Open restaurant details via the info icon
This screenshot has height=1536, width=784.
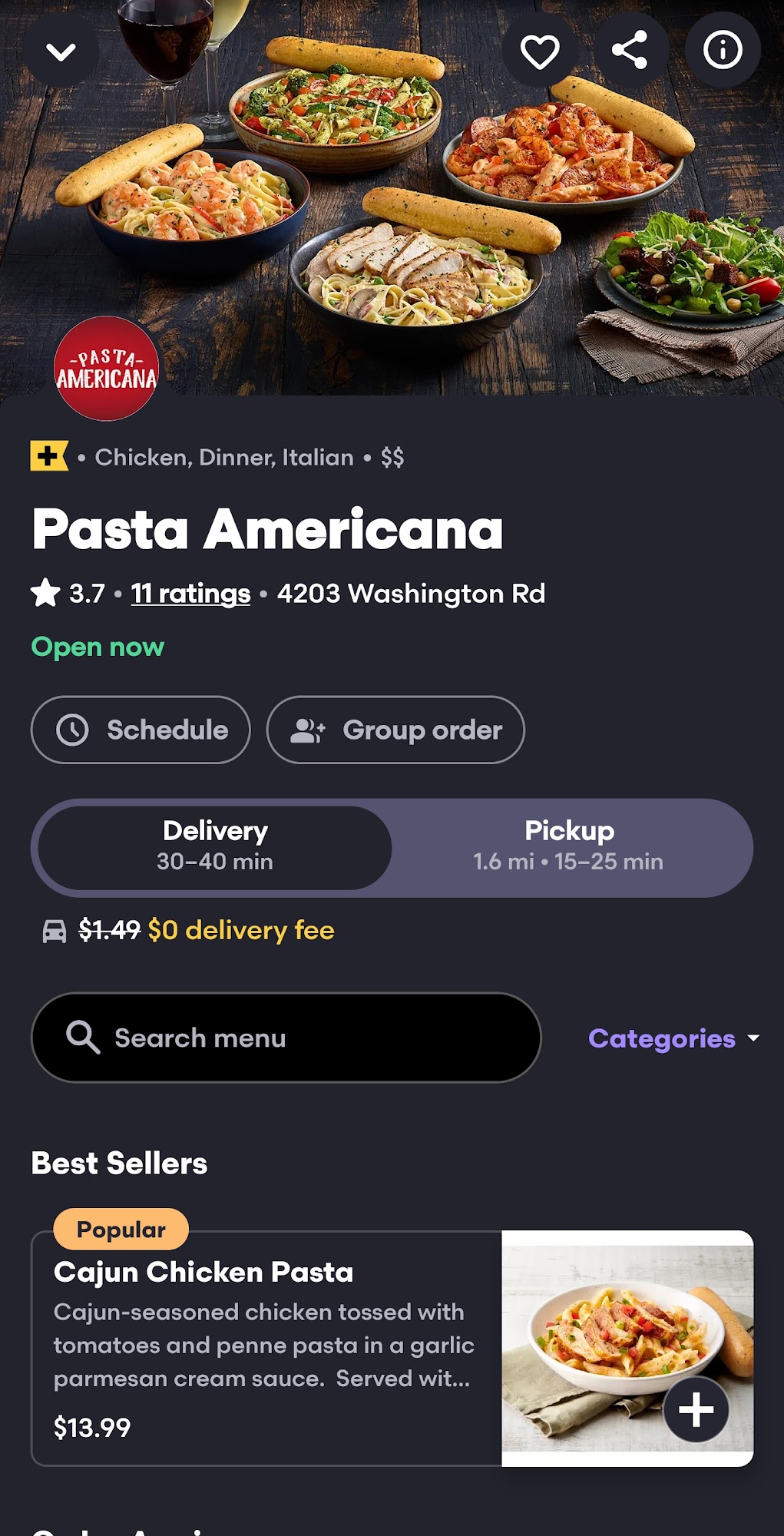[722, 51]
